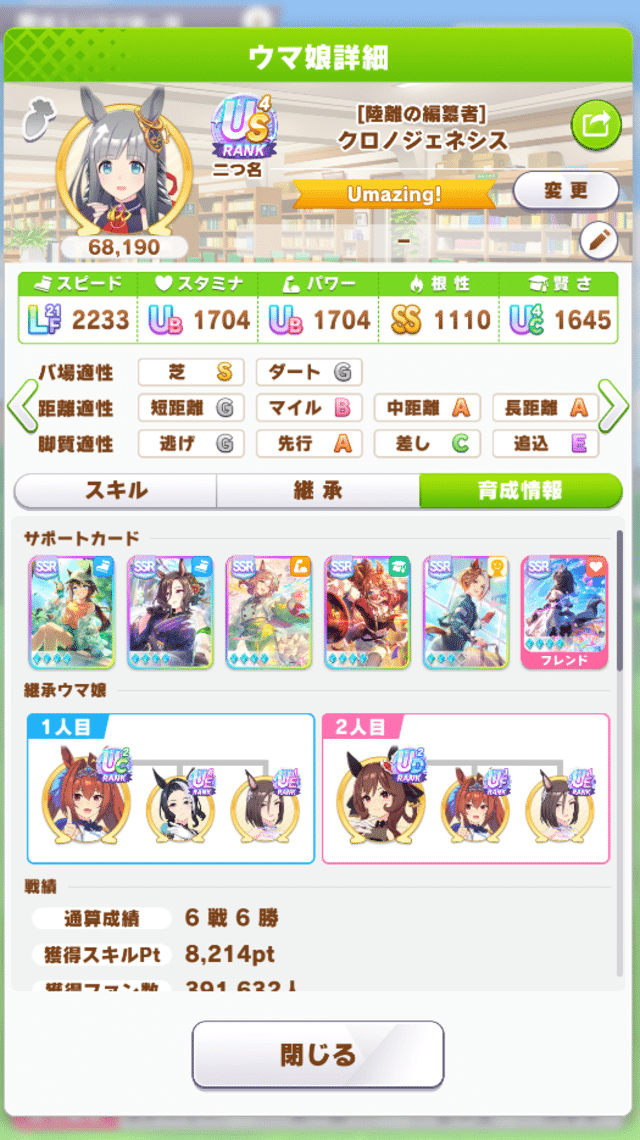Select the 育成情報 tab
Screen dimensions: 640x1140
pos(520,491)
